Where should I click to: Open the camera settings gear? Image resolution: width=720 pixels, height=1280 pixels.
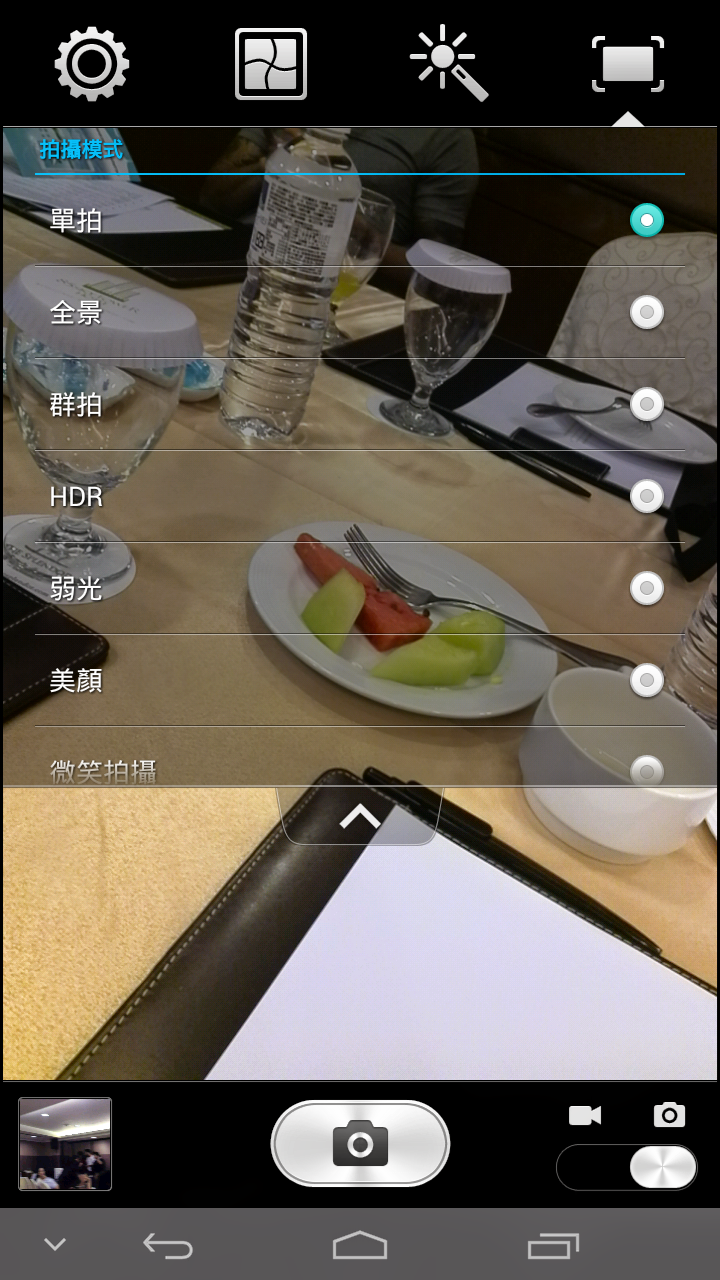(x=91, y=64)
